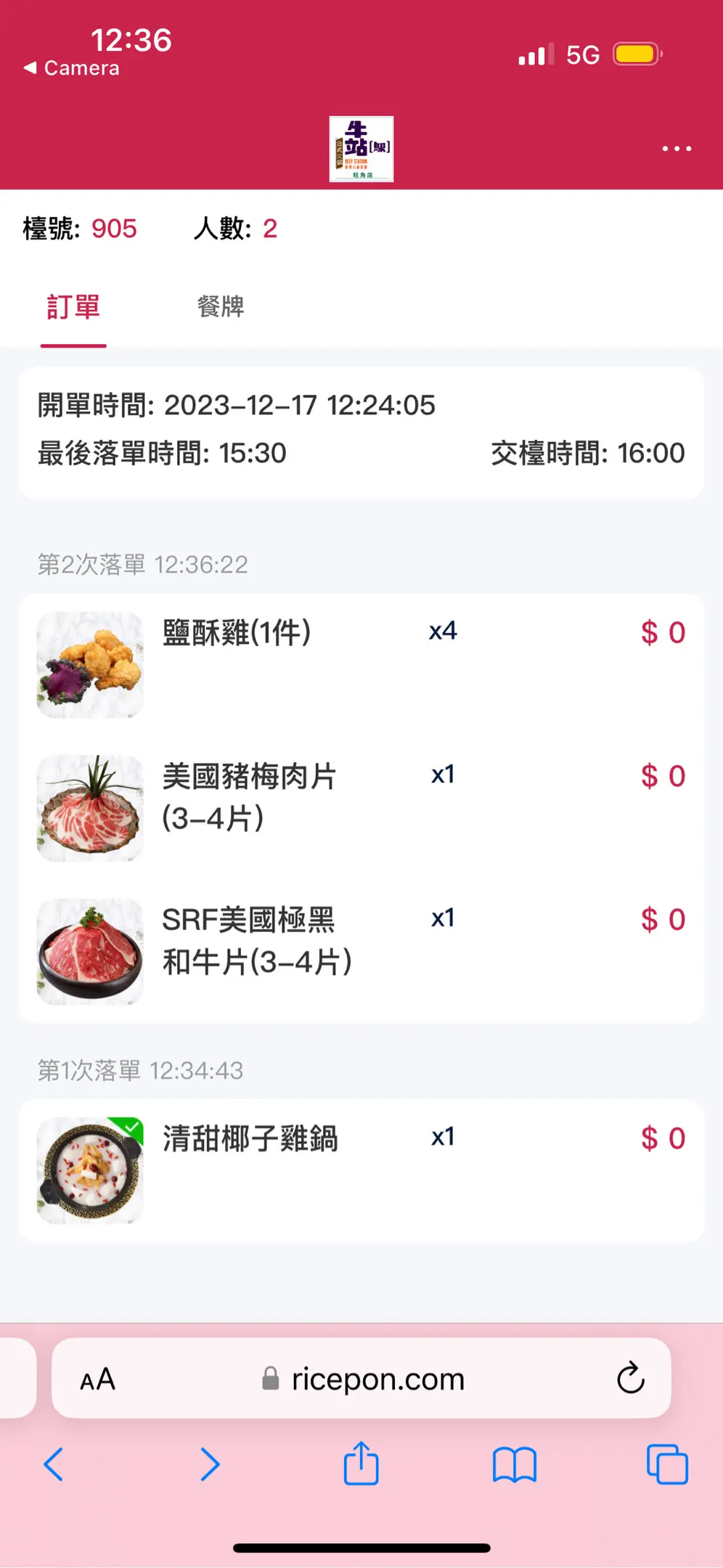
Task: Go back to the previous page
Action: pos(54,1464)
